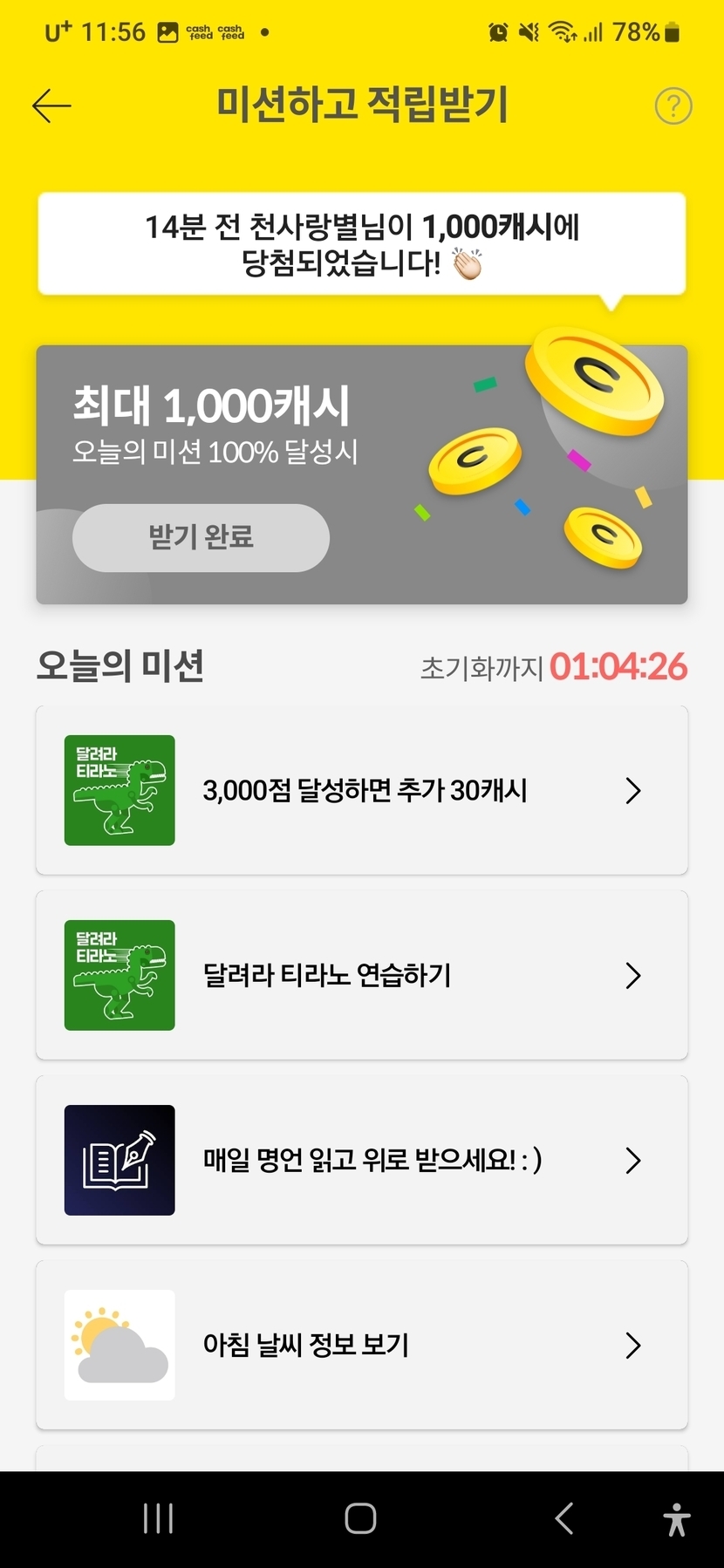Viewport: 724px width, 1568px height.
Task: View the 아침 날씨 정보 보기 mission
Action: [x=361, y=1345]
